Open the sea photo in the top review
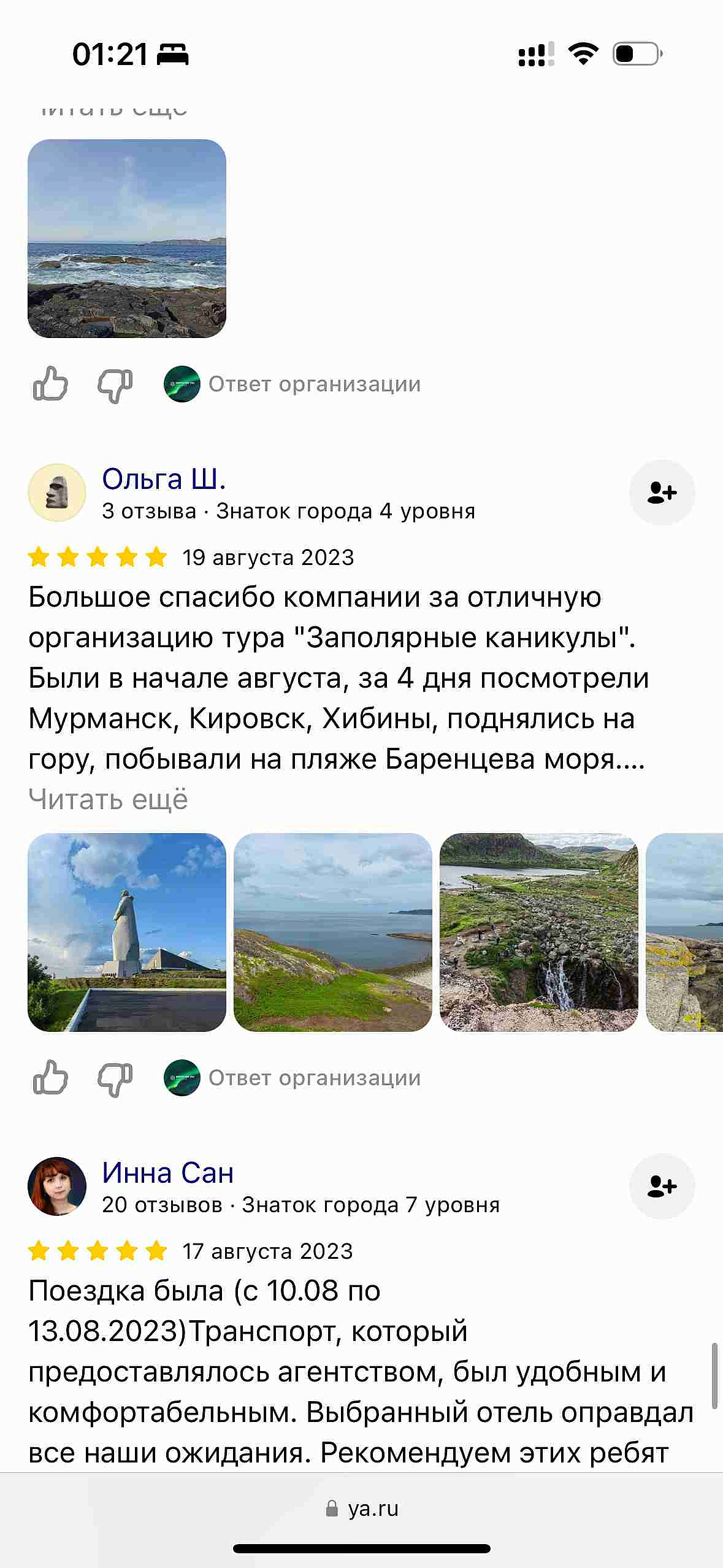 click(127, 239)
